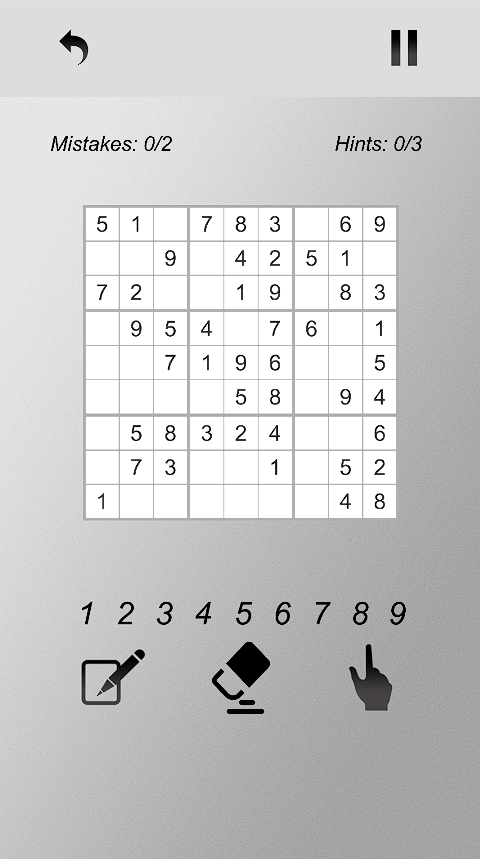480x859 pixels.
Task: Select digit 4 to enter
Action: 204,614
